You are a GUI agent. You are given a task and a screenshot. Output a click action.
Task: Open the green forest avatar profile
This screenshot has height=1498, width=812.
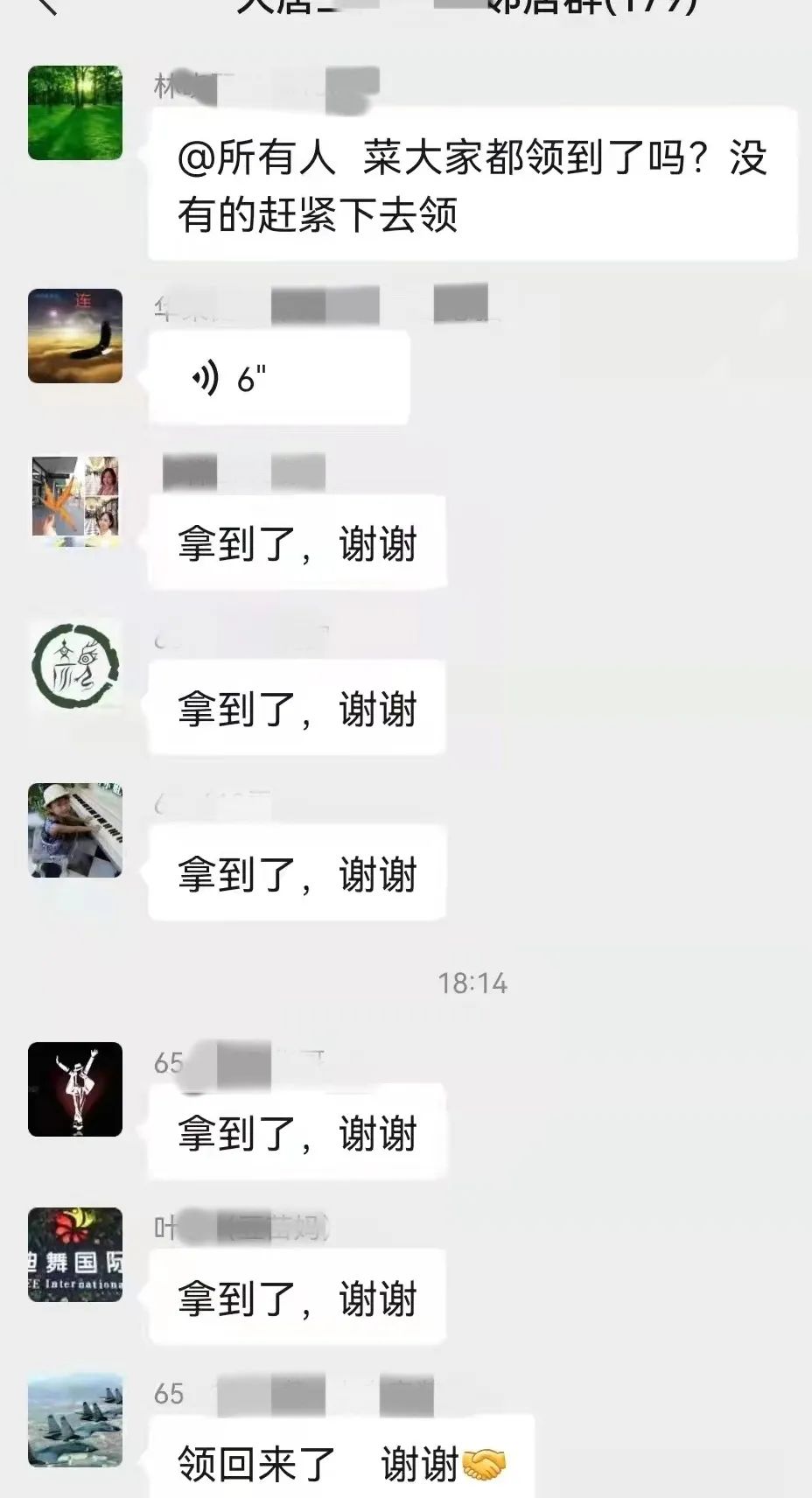pos(75,113)
